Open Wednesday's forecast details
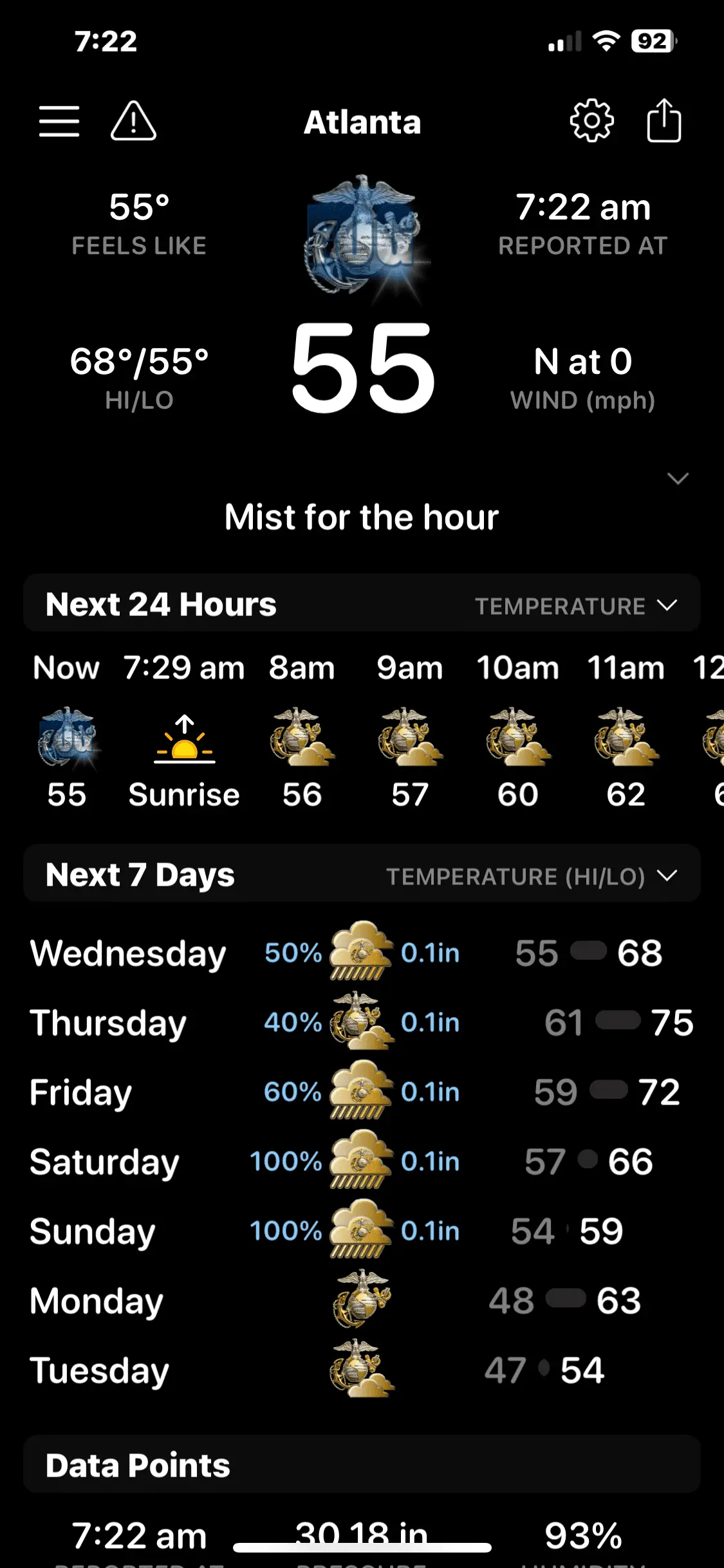The height and width of the screenshot is (1568, 724). click(362, 953)
